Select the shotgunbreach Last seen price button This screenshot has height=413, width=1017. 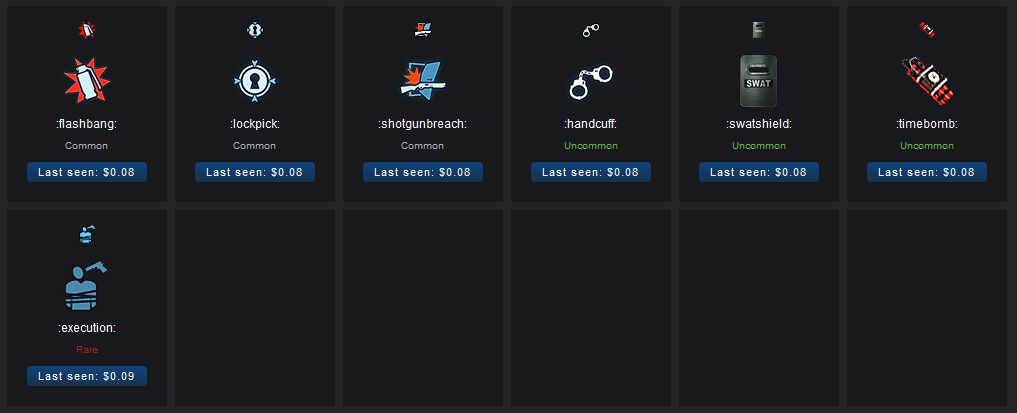point(422,172)
